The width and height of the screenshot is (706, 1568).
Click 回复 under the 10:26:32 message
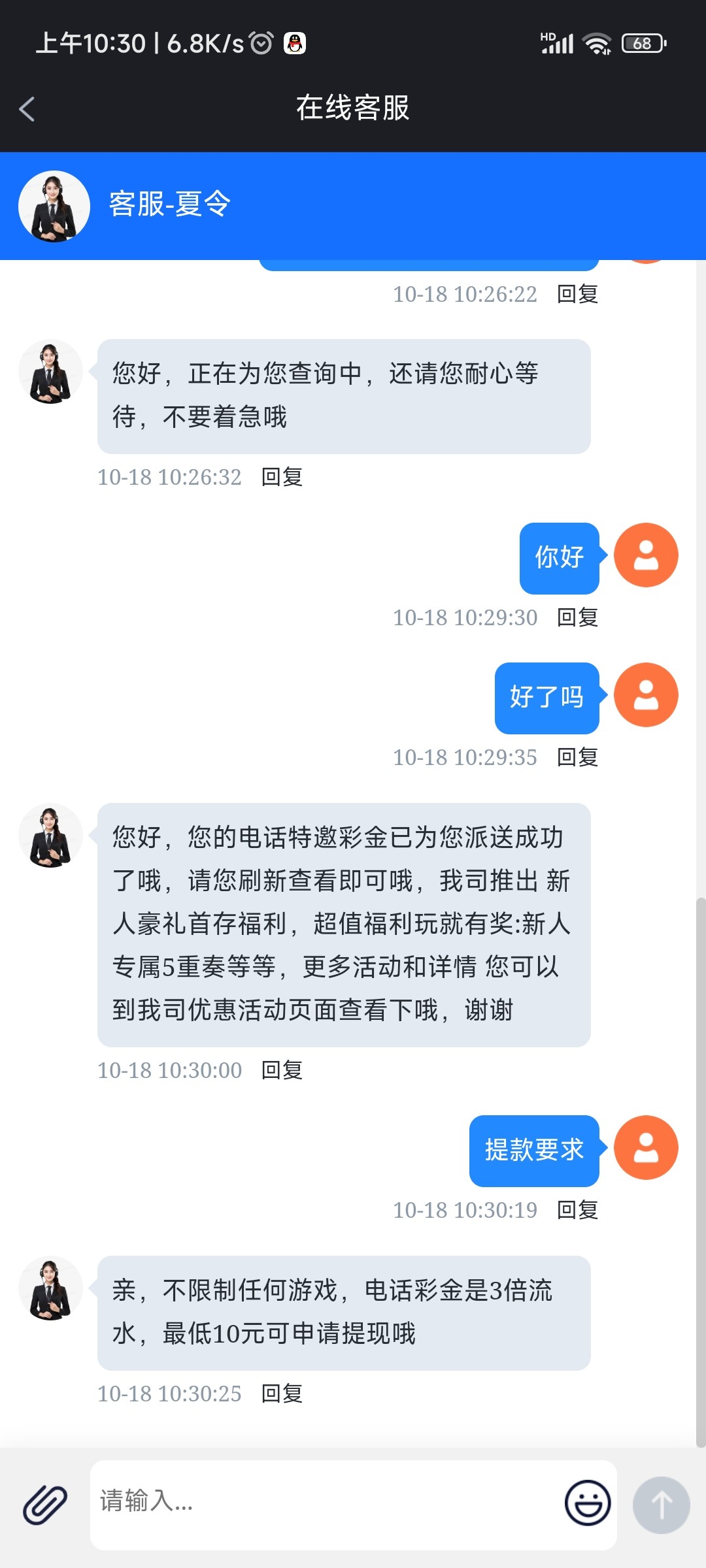coord(281,477)
